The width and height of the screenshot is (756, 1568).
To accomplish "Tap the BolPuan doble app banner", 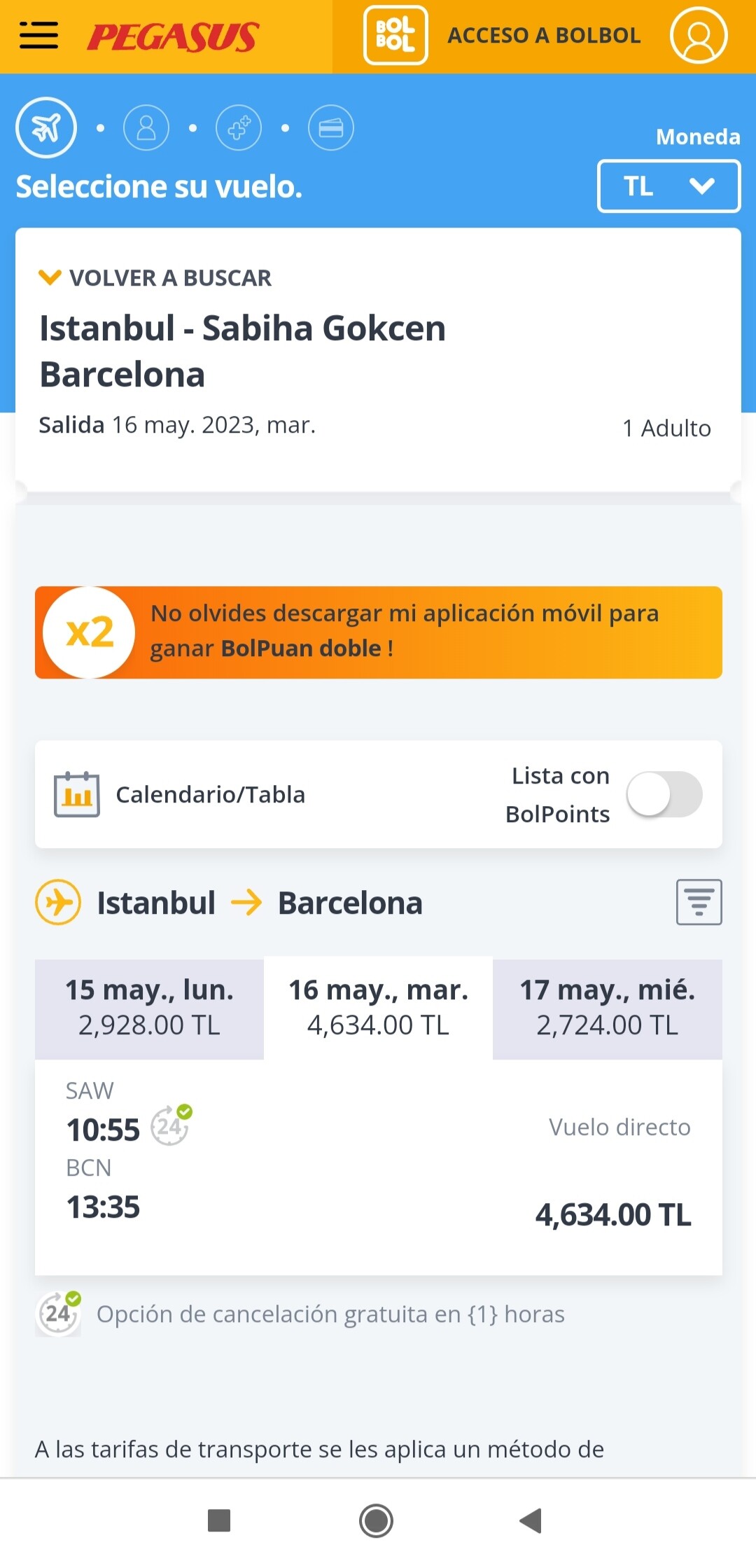I will point(379,632).
